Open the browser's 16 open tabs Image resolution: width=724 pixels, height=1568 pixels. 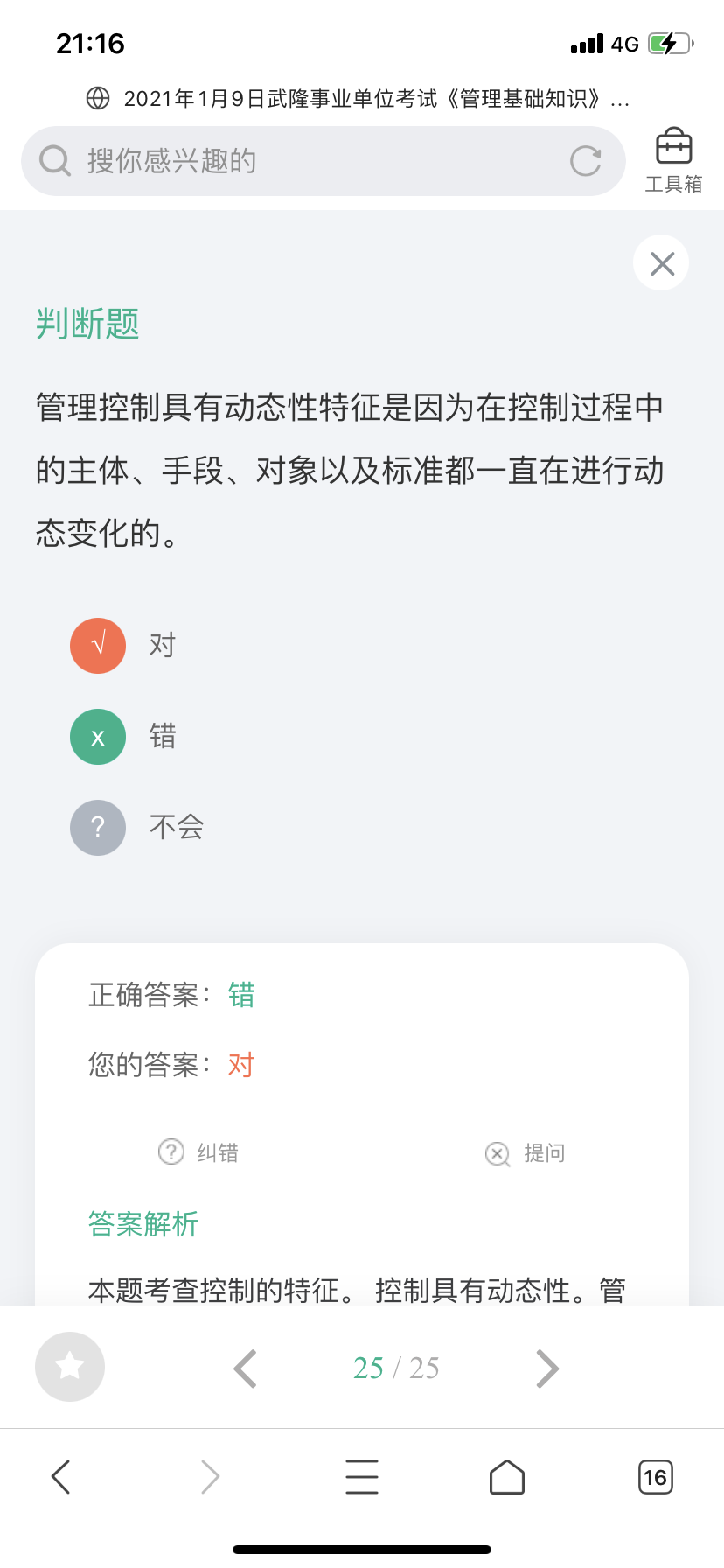click(x=656, y=1477)
